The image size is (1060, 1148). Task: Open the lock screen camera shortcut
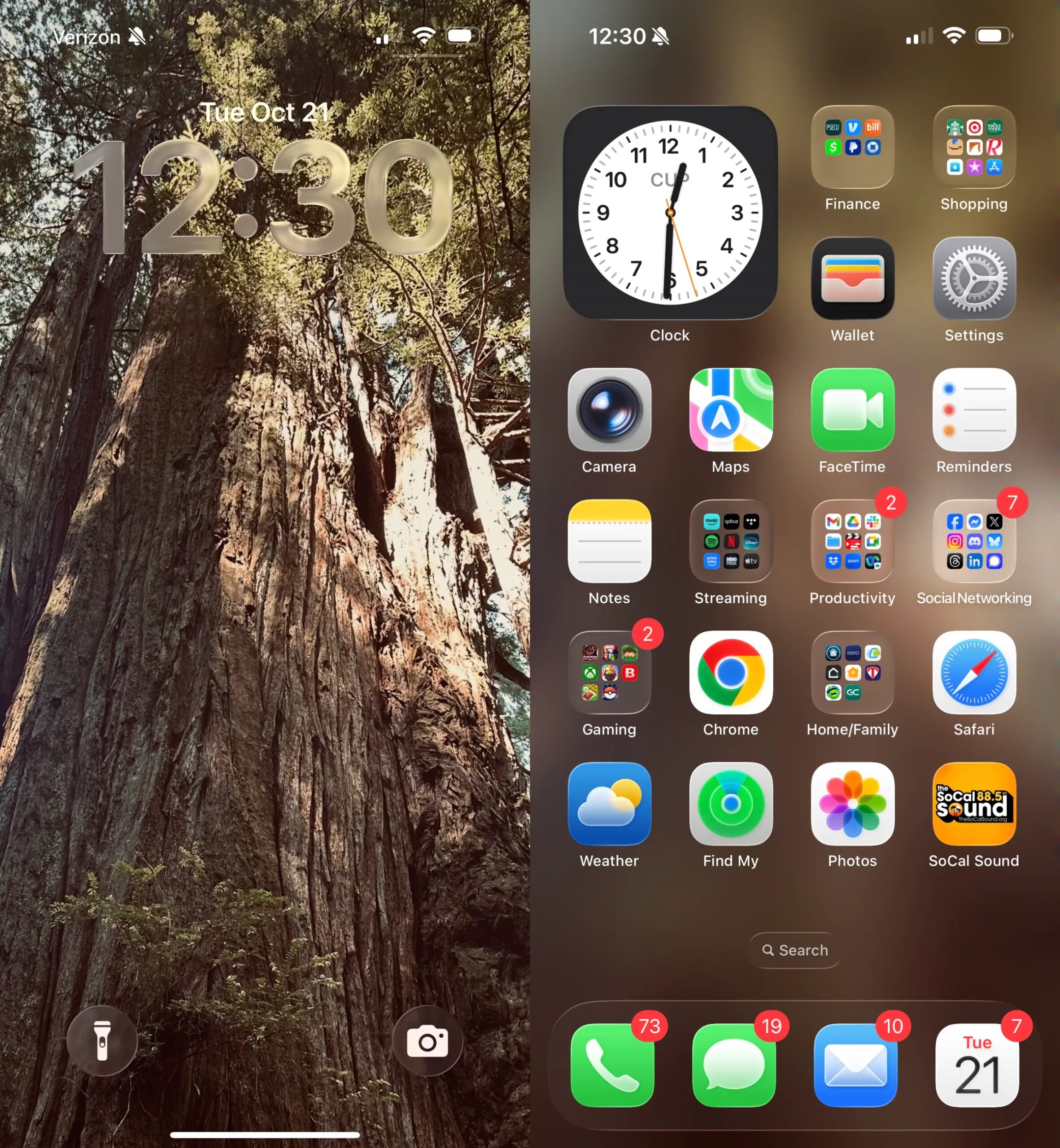427,1040
